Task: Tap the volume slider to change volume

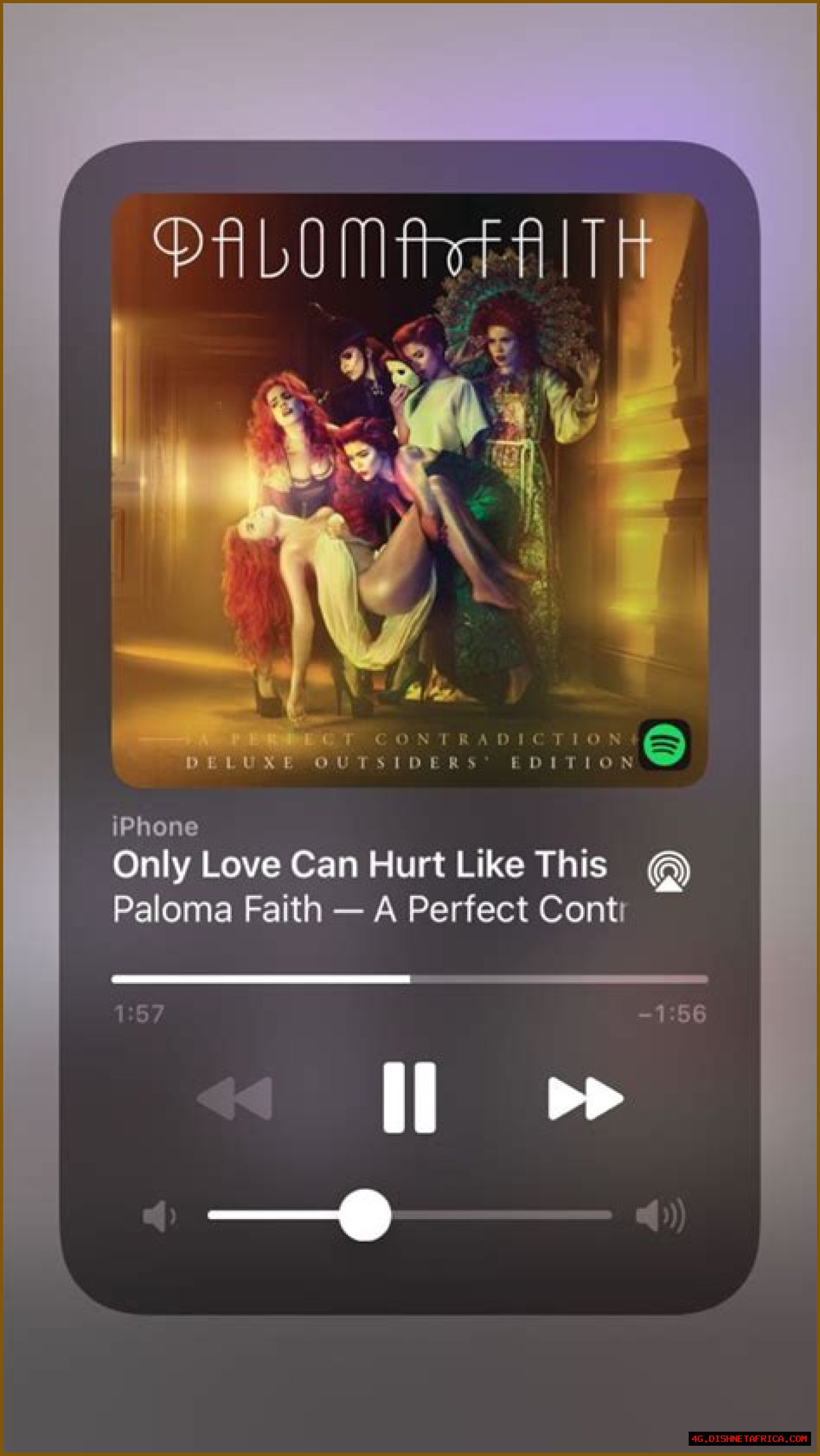Action: point(409,1215)
